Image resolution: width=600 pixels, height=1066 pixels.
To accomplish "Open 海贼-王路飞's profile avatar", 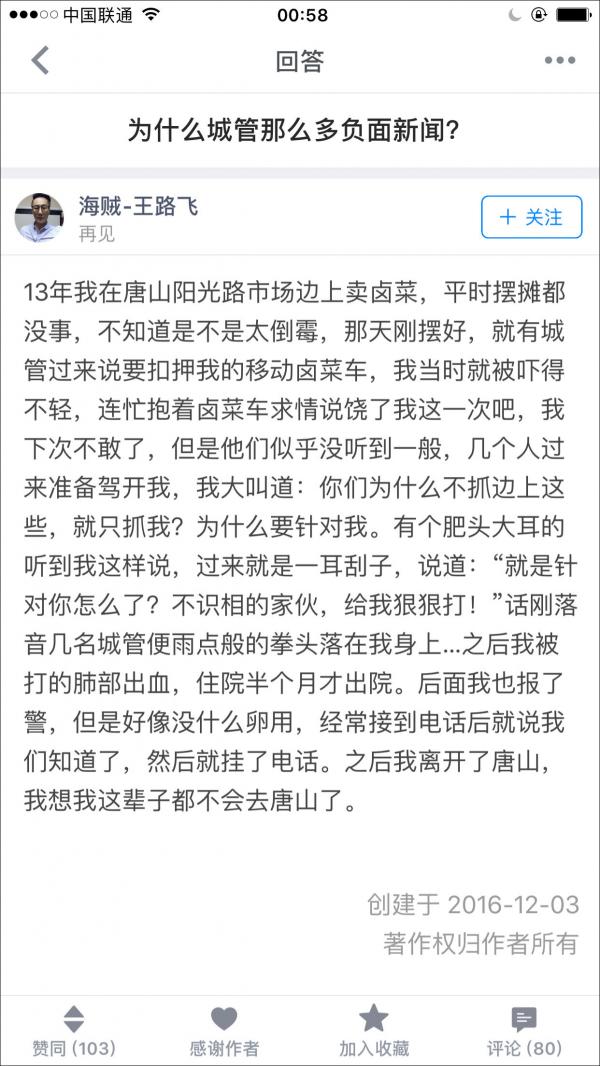I will [40, 217].
